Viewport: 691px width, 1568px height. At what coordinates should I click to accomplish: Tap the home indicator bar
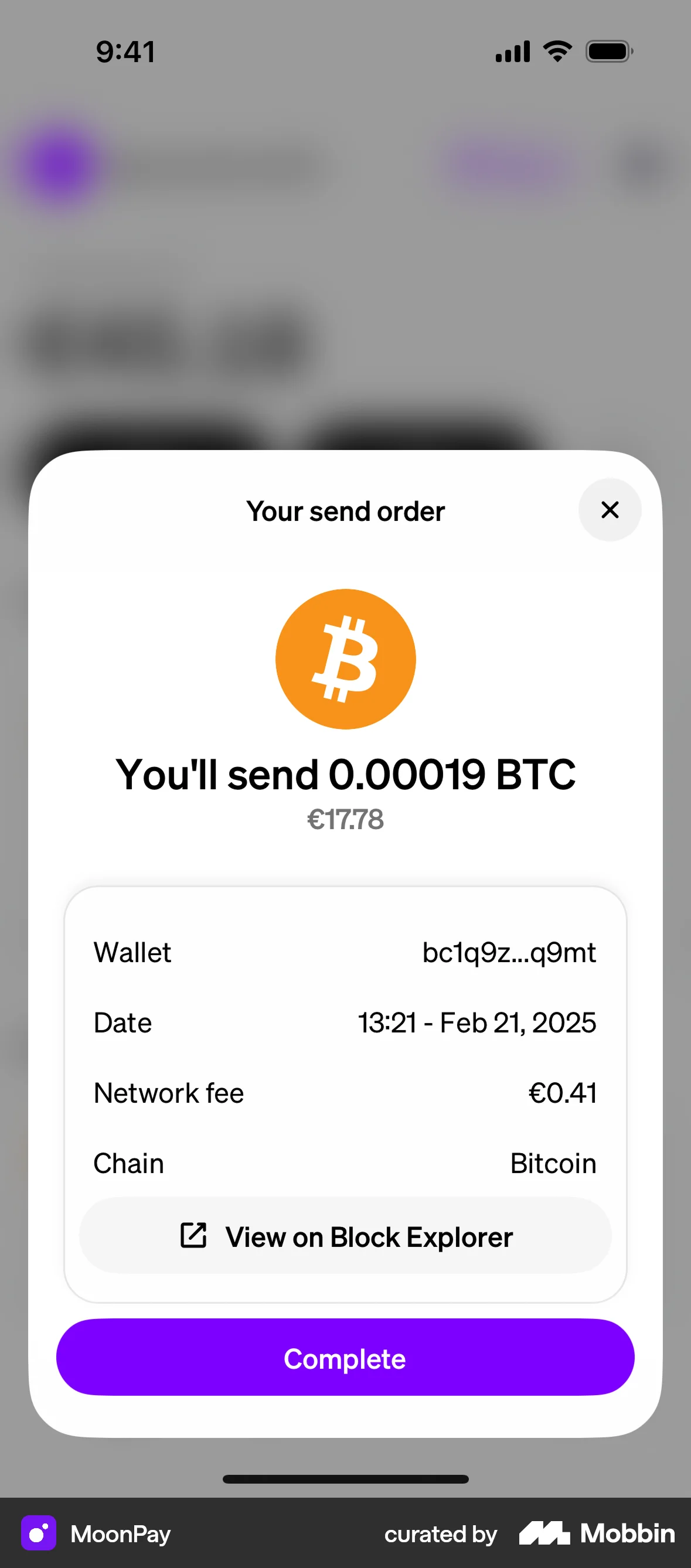345,1479
